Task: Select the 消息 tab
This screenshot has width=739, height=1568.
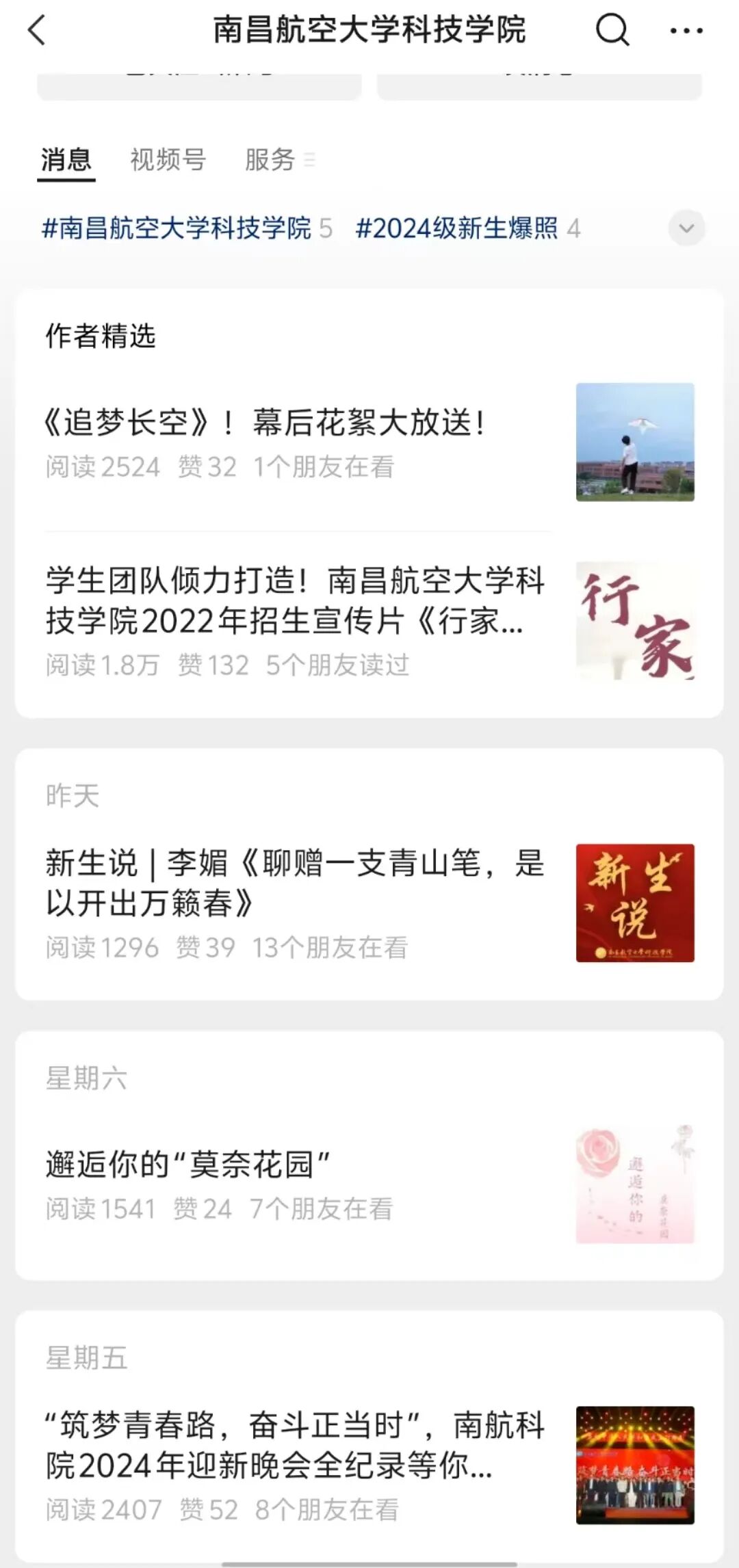Action: point(66,160)
